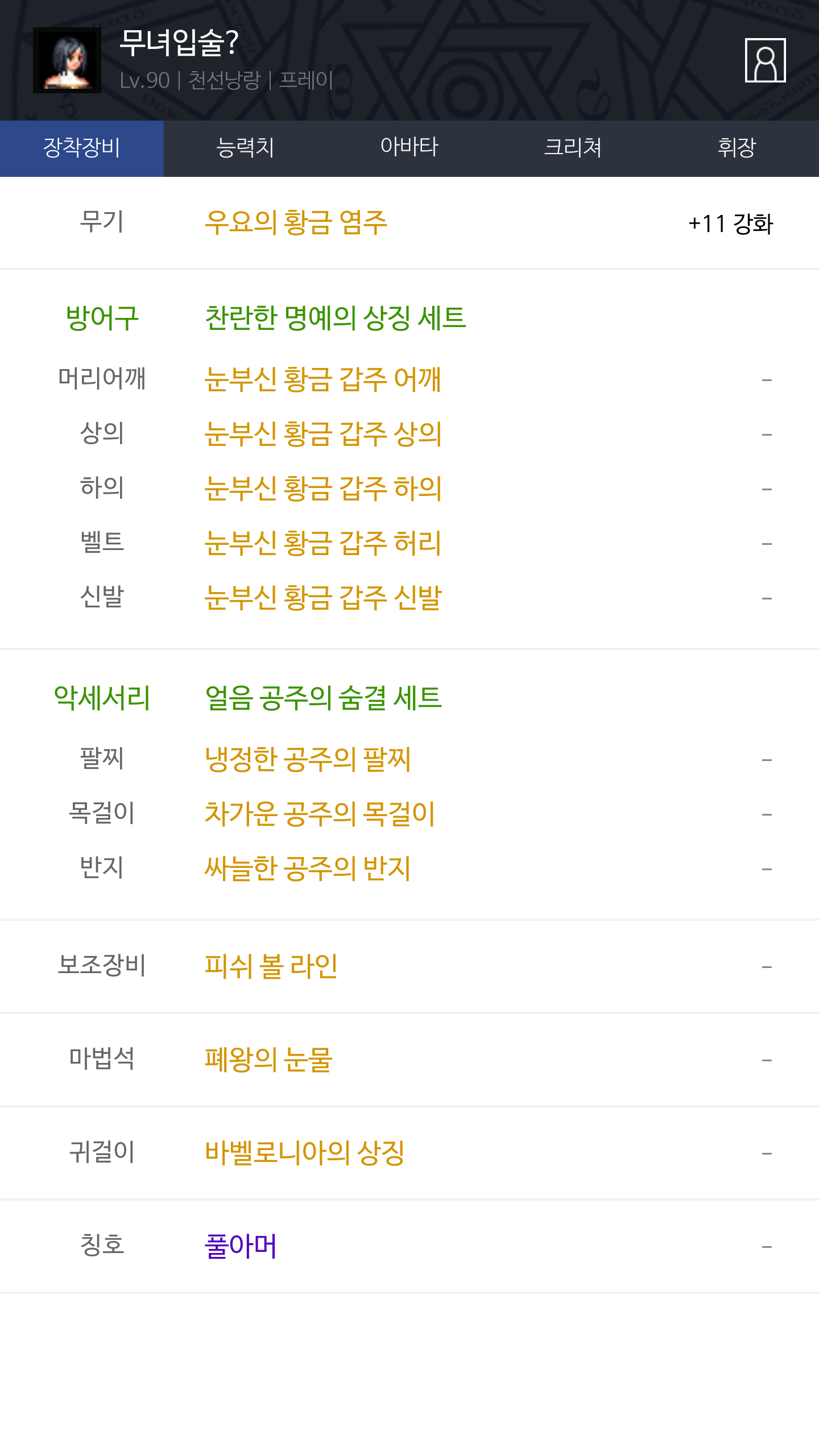
Task: Open sub-equipment 피쉬 볼 라인
Action: pos(271,966)
